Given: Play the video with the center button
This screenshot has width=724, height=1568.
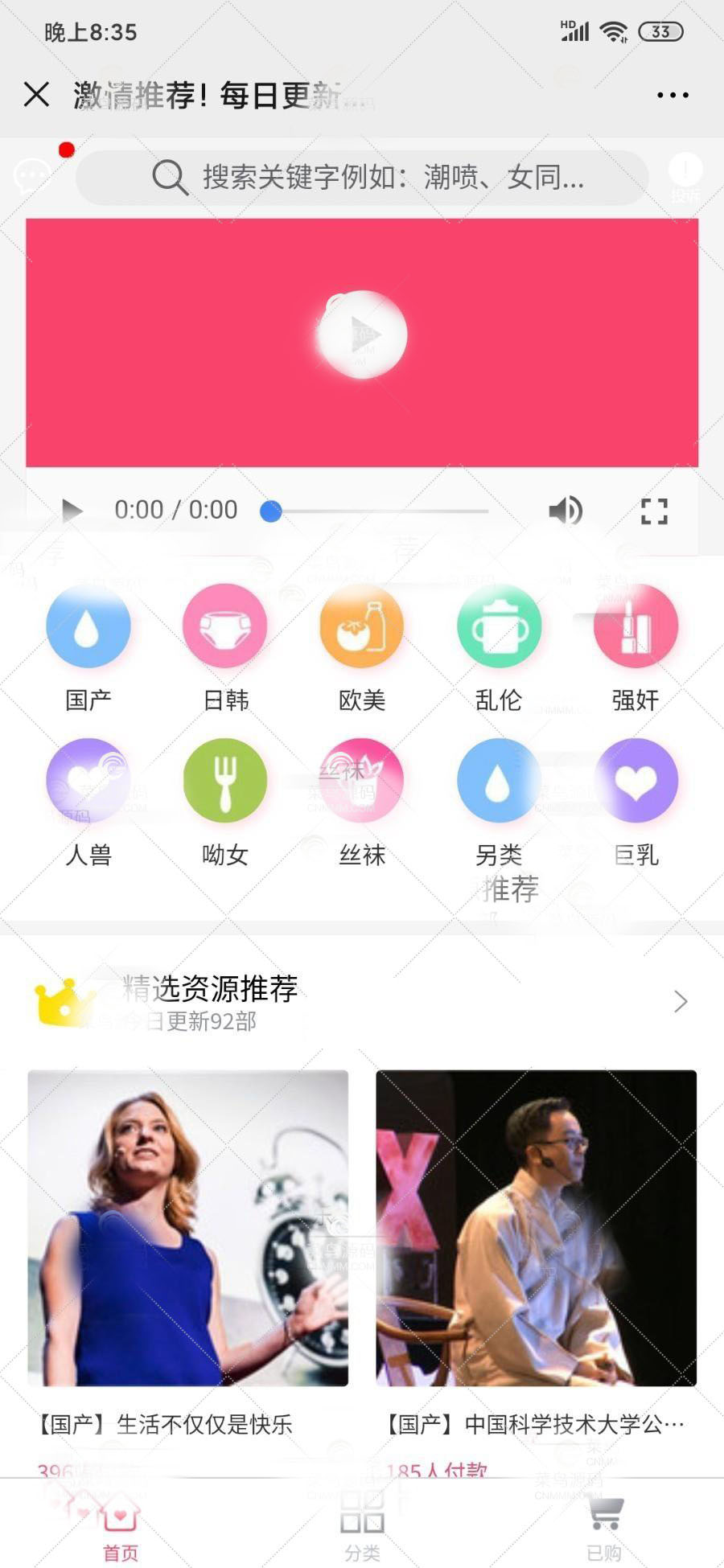Looking at the screenshot, I should coord(361,335).
